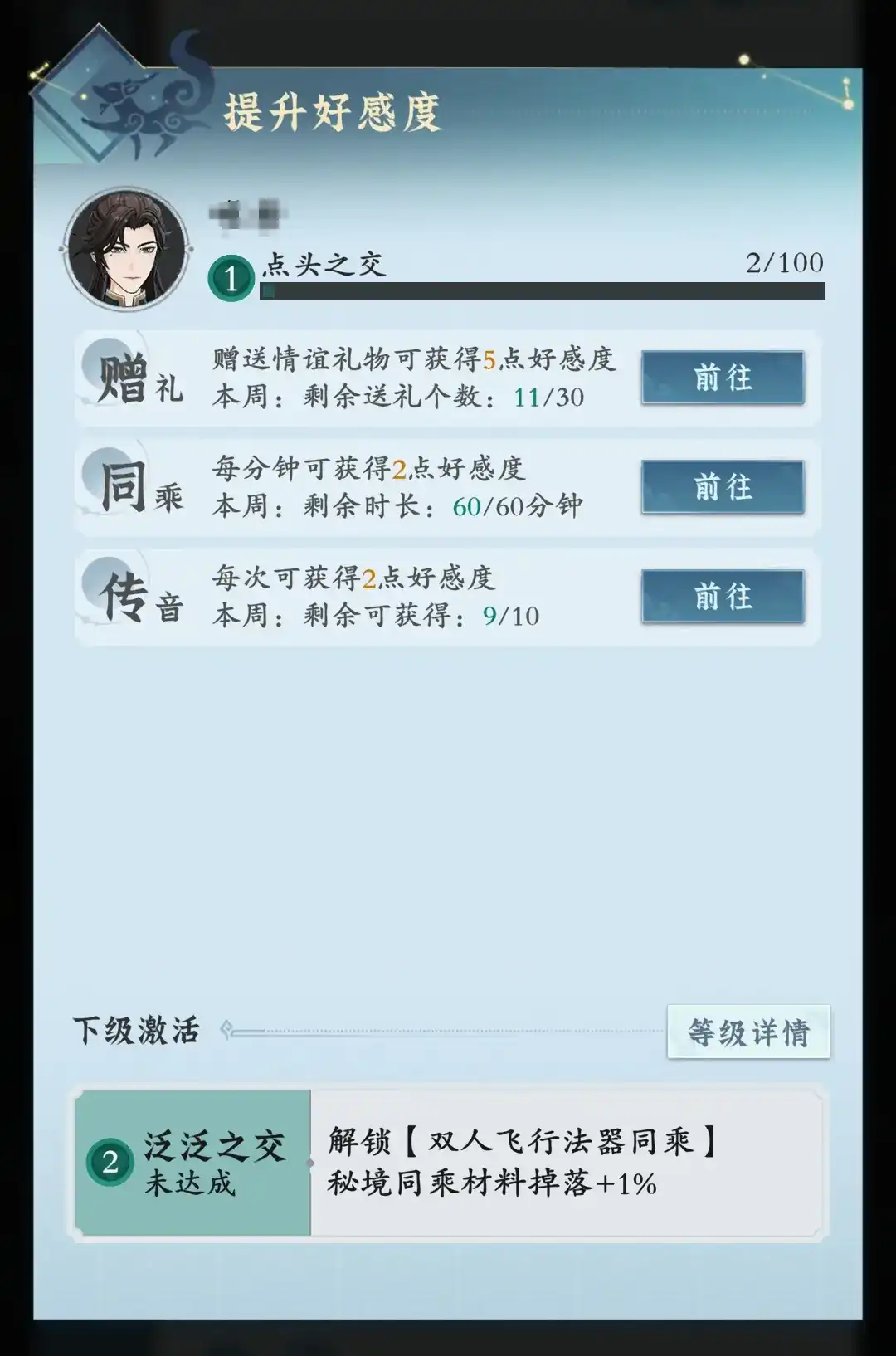Tap 前往 in the 同乘 row

(x=723, y=487)
